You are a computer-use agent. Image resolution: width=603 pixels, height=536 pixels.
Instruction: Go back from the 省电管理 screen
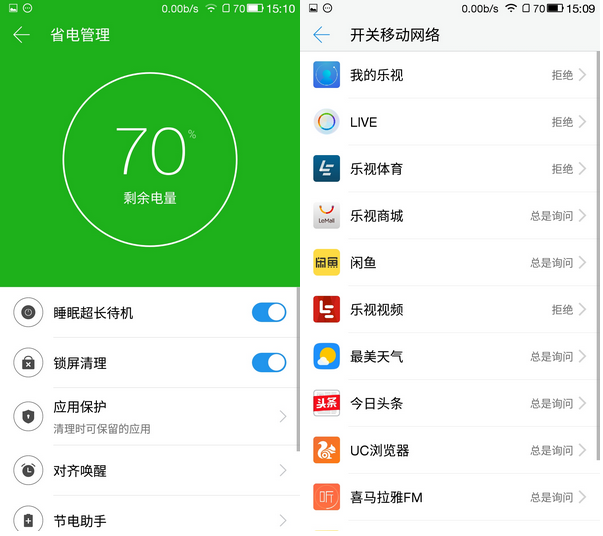tap(22, 35)
